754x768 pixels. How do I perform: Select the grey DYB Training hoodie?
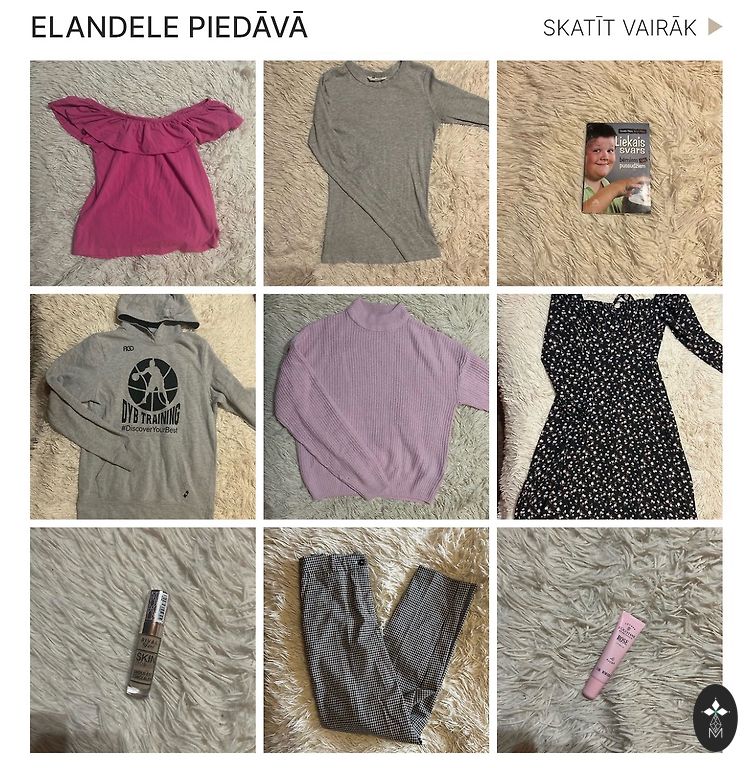(143, 406)
